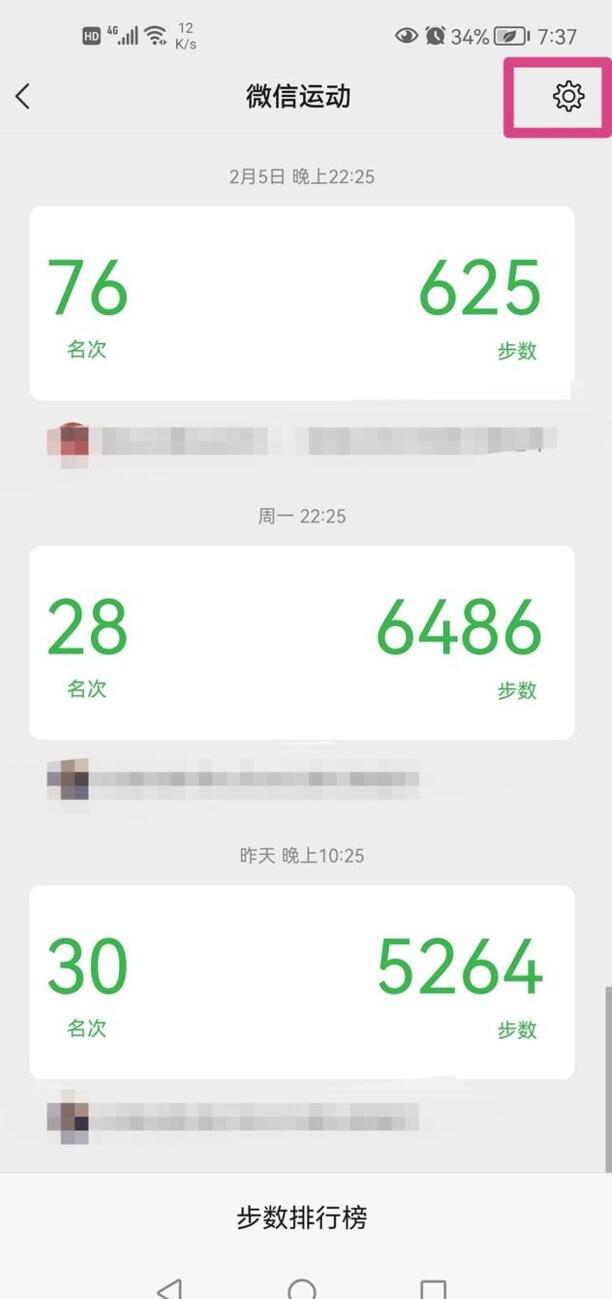The width and height of the screenshot is (612, 1299).
Task: Open the card showing 5264 steps
Action: 302,982
